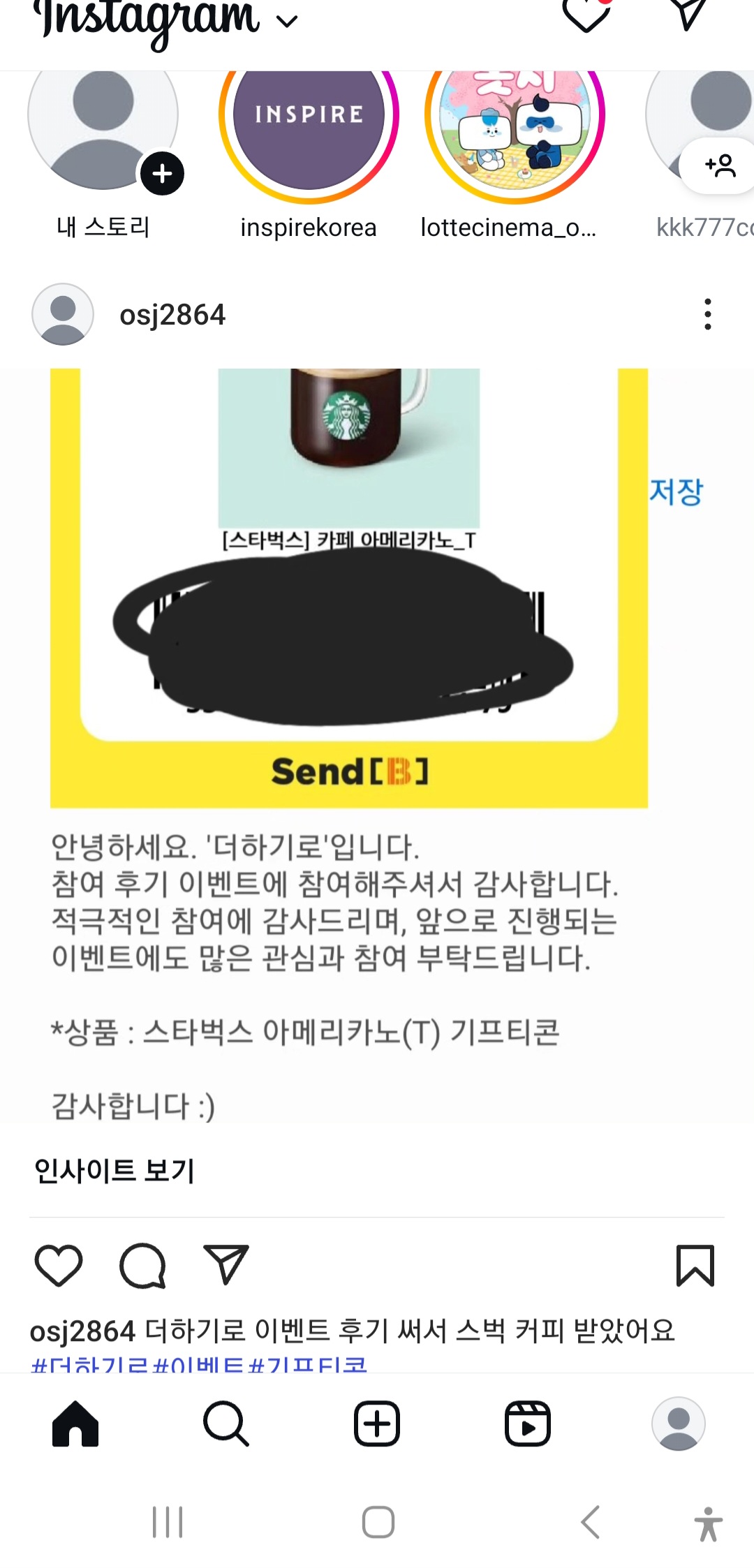The height and width of the screenshot is (1568, 754).
Task: Add to my story (내 스토리)
Action: click(103, 129)
